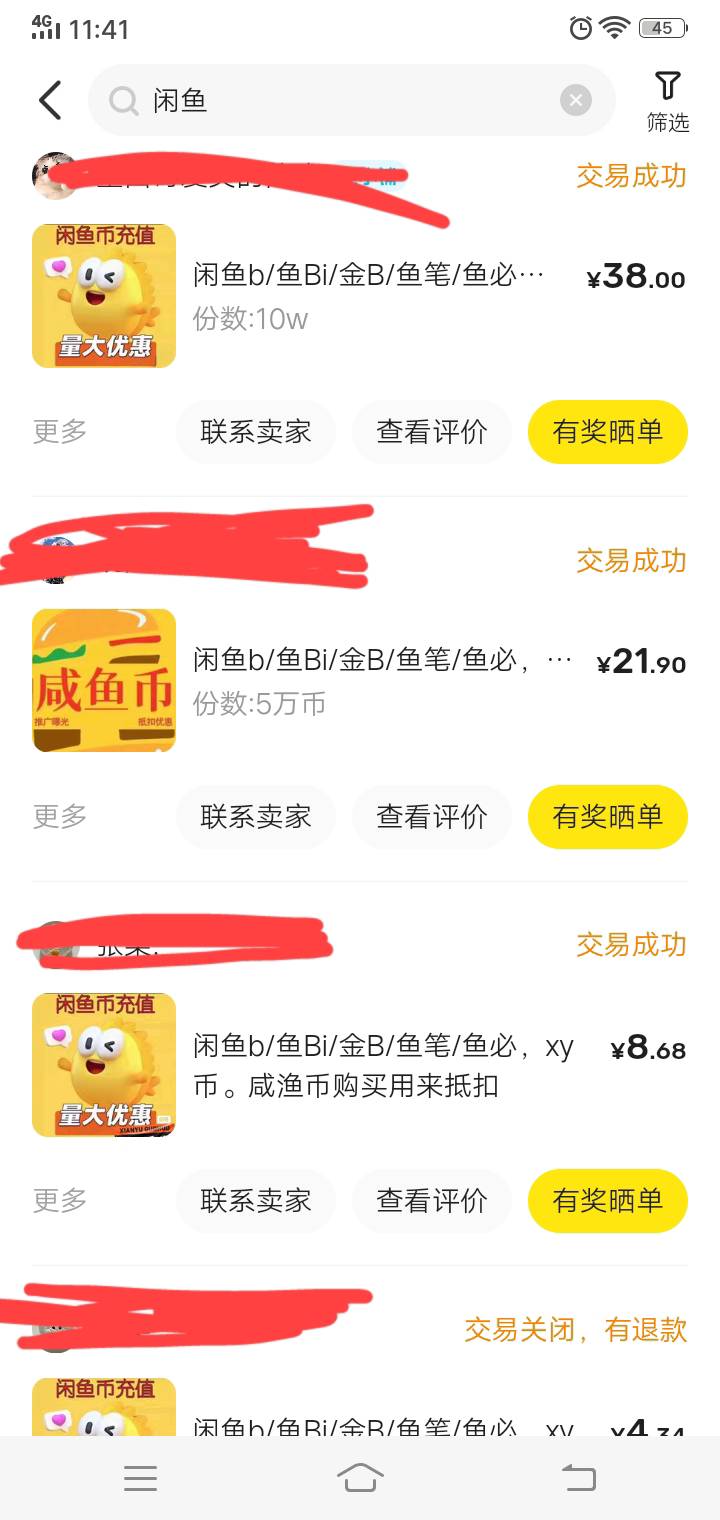The height and width of the screenshot is (1520, 720).
Task: Open the ¥8.68 闲鱼币充值 order
Action: pyautogui.click(x=368, y=1065)
